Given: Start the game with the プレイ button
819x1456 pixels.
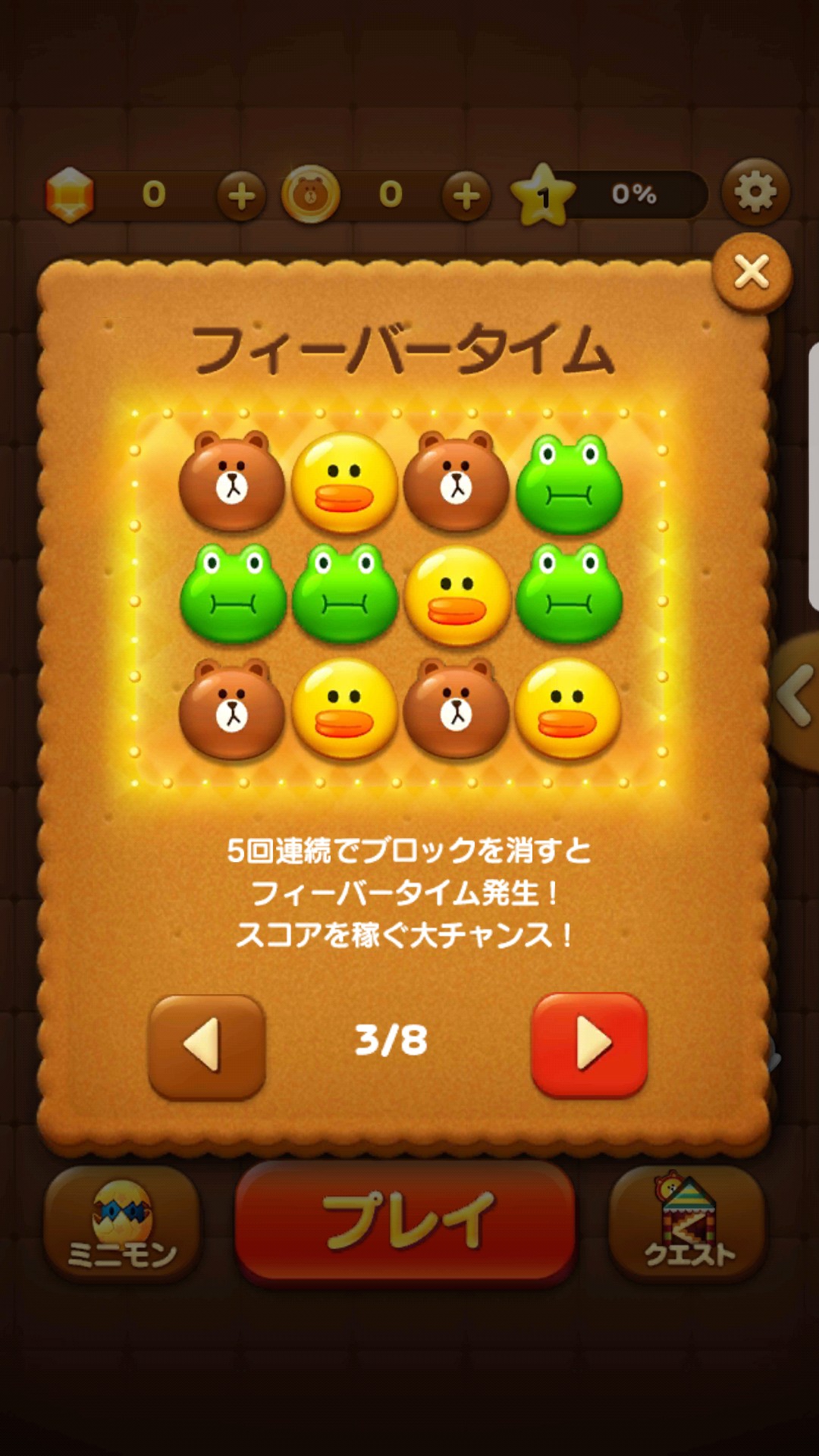Looking at the screenshot, I should (x=405, y=1221).
